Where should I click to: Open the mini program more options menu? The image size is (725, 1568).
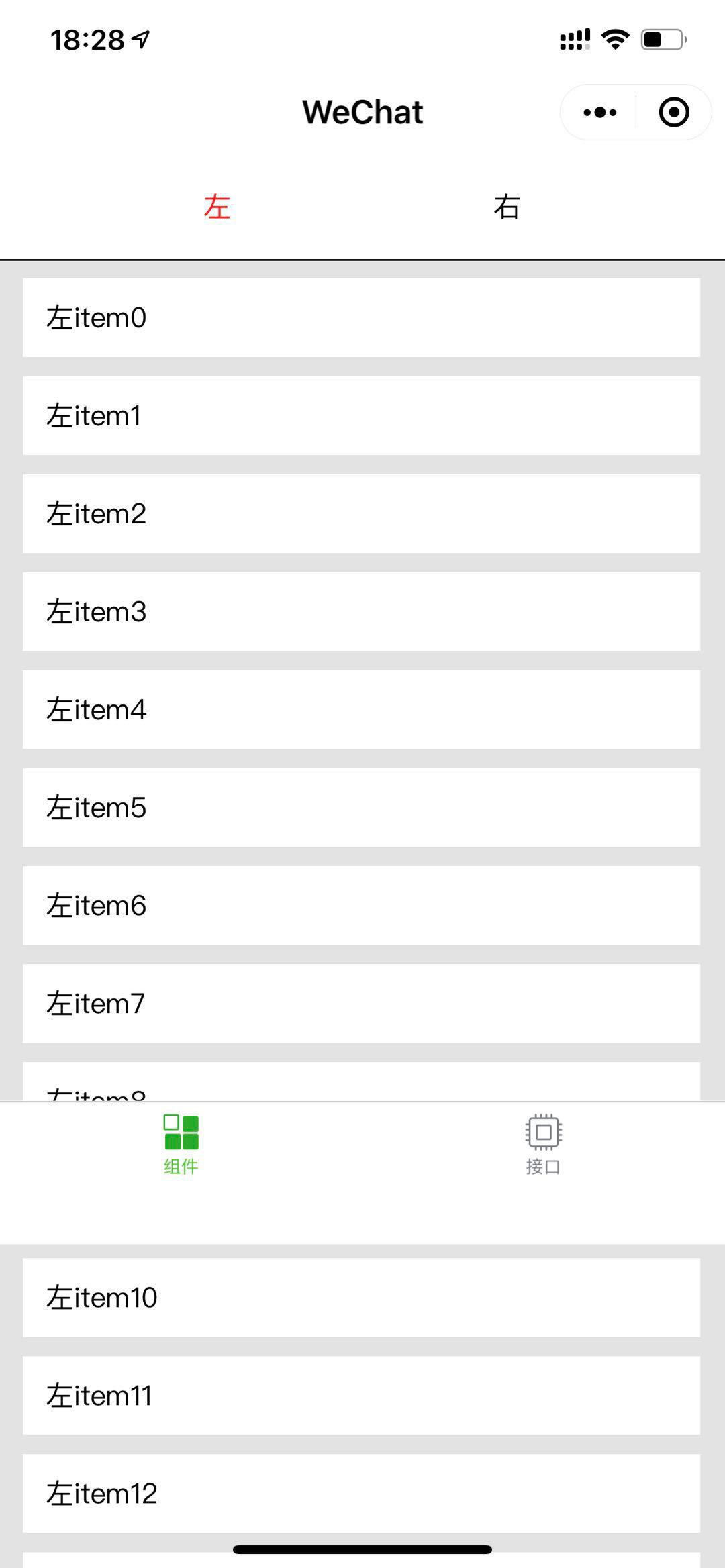pos(599,112)
